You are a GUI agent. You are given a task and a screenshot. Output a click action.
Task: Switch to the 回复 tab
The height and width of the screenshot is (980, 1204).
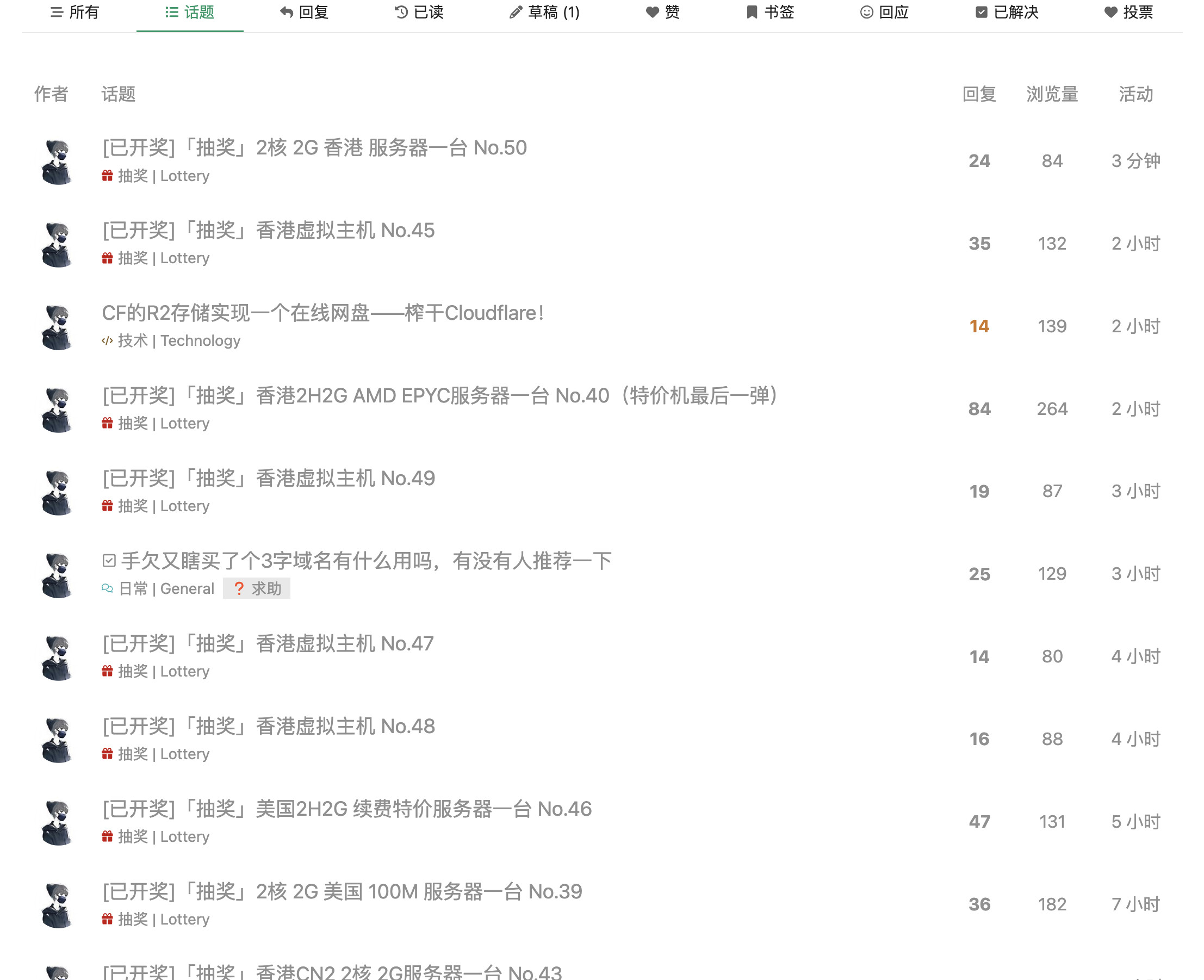304,13
